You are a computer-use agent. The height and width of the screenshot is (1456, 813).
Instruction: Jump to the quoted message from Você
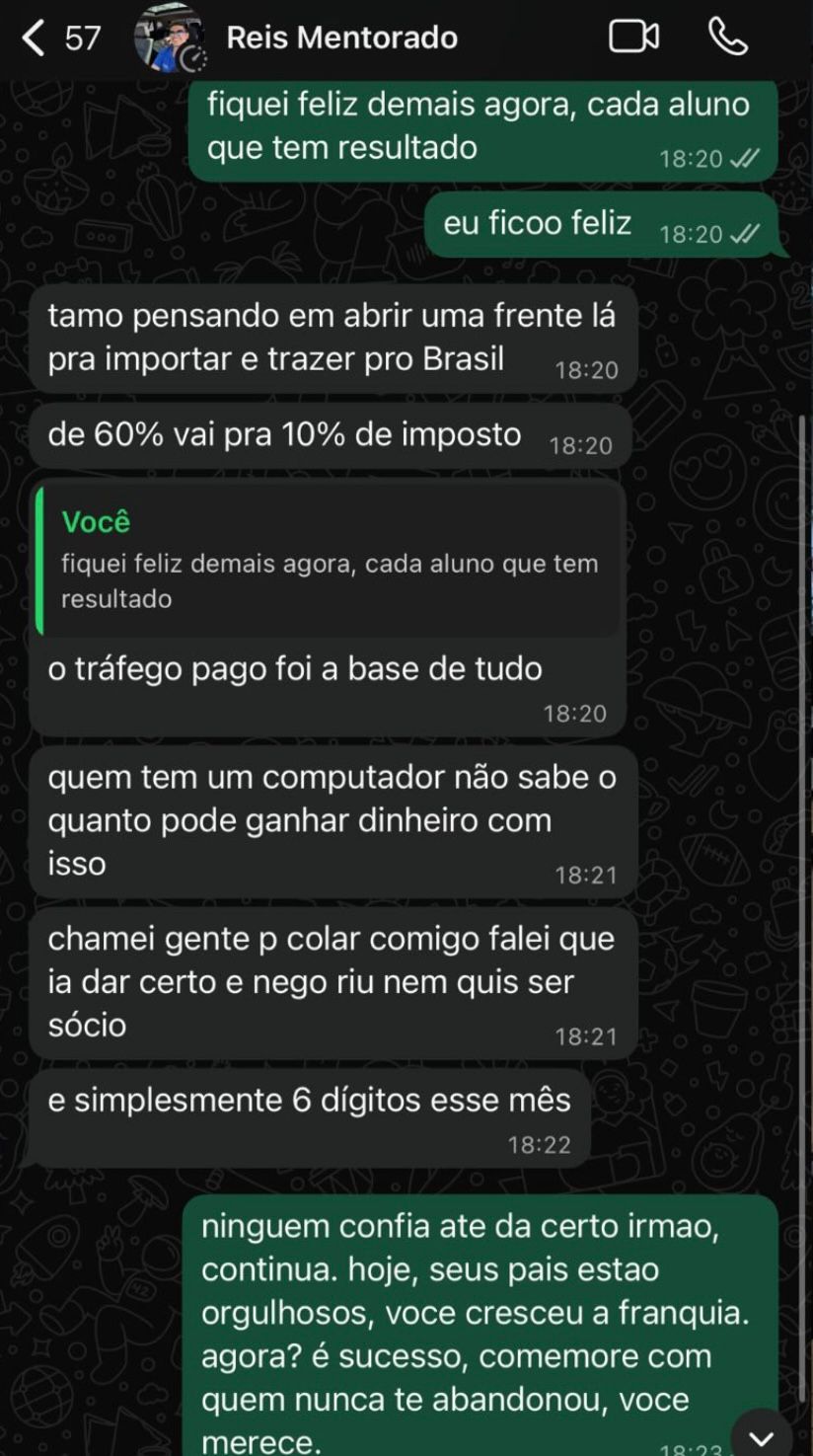329,560
